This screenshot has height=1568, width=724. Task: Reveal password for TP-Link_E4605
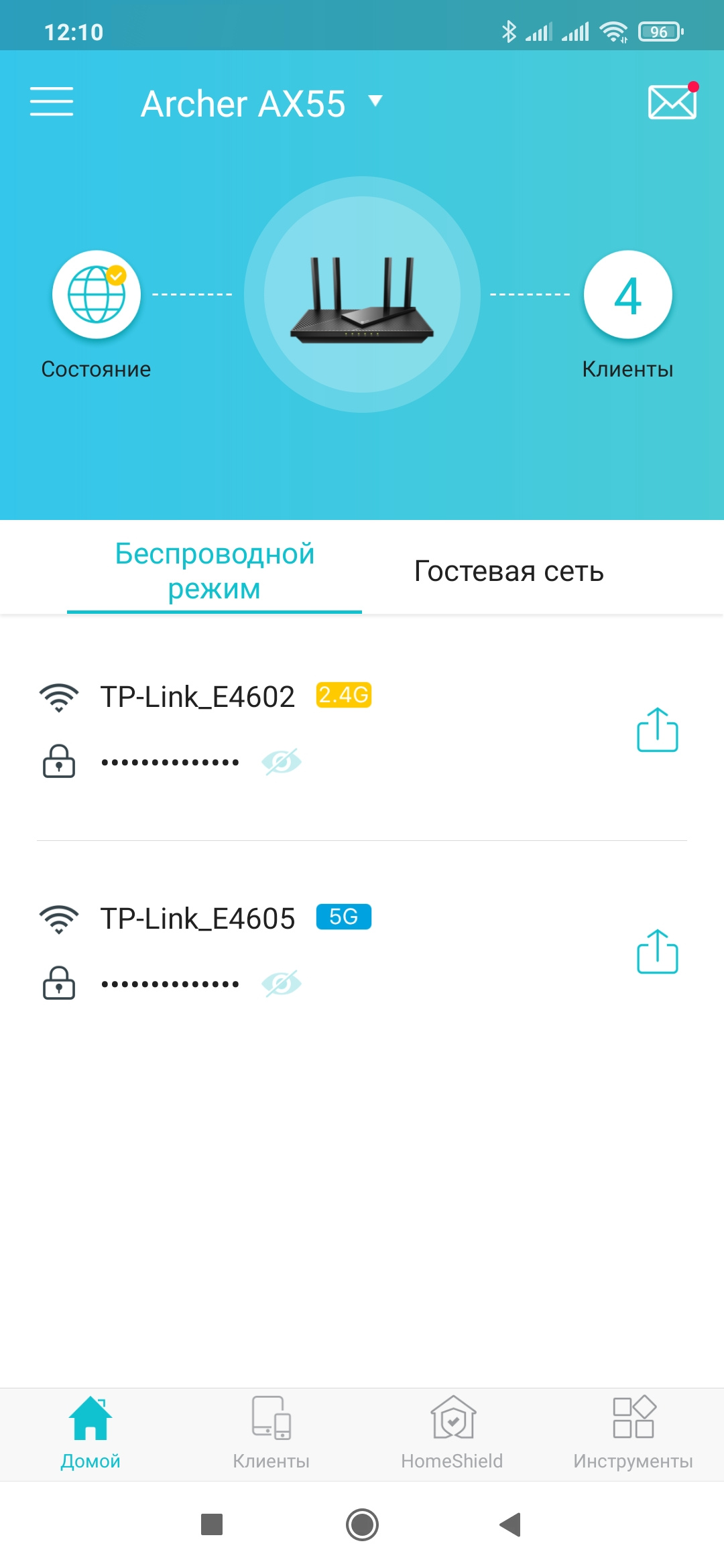[x=282, y=984]
